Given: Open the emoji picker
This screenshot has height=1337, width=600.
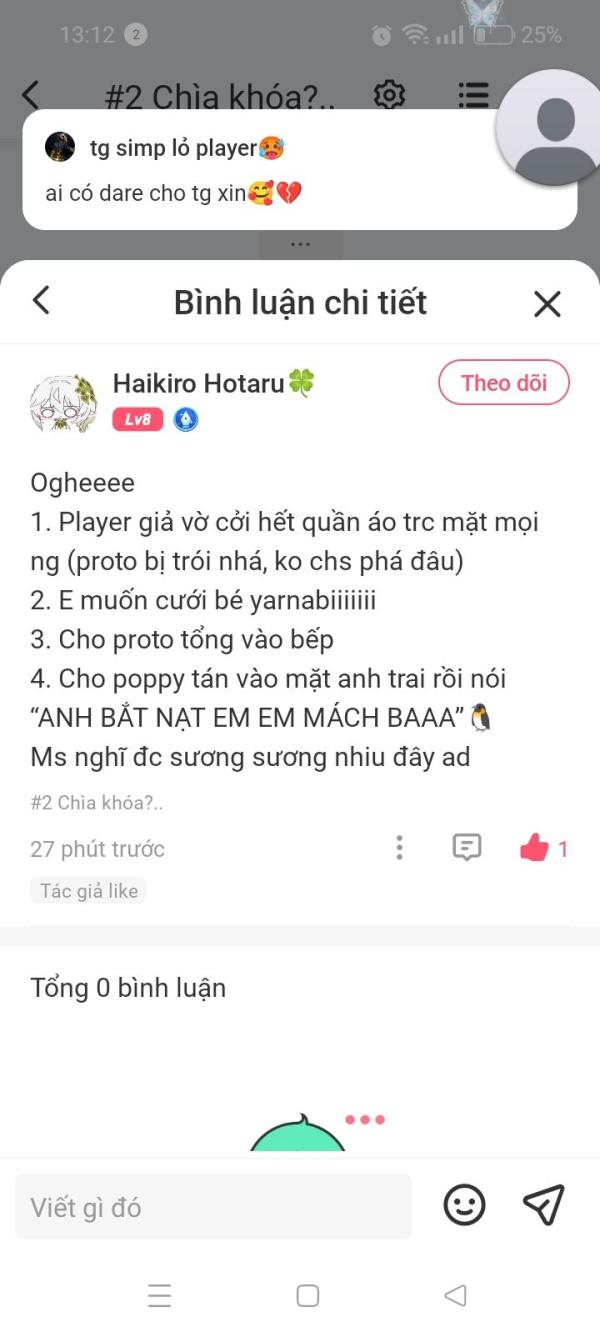Looking at the screenshot, I should click(465, 1205).
